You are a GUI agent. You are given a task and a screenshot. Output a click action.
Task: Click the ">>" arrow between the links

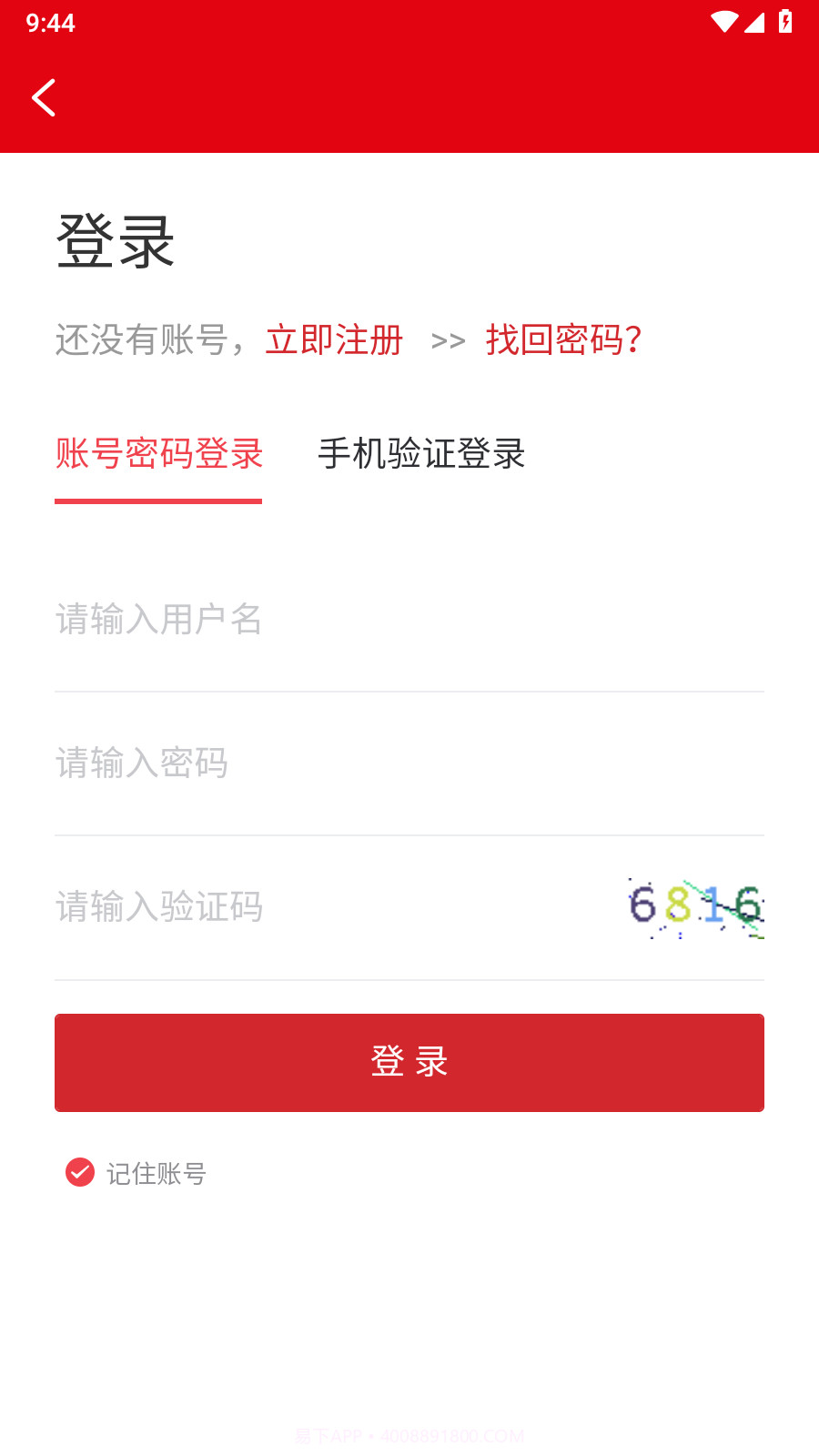point(448,341)
